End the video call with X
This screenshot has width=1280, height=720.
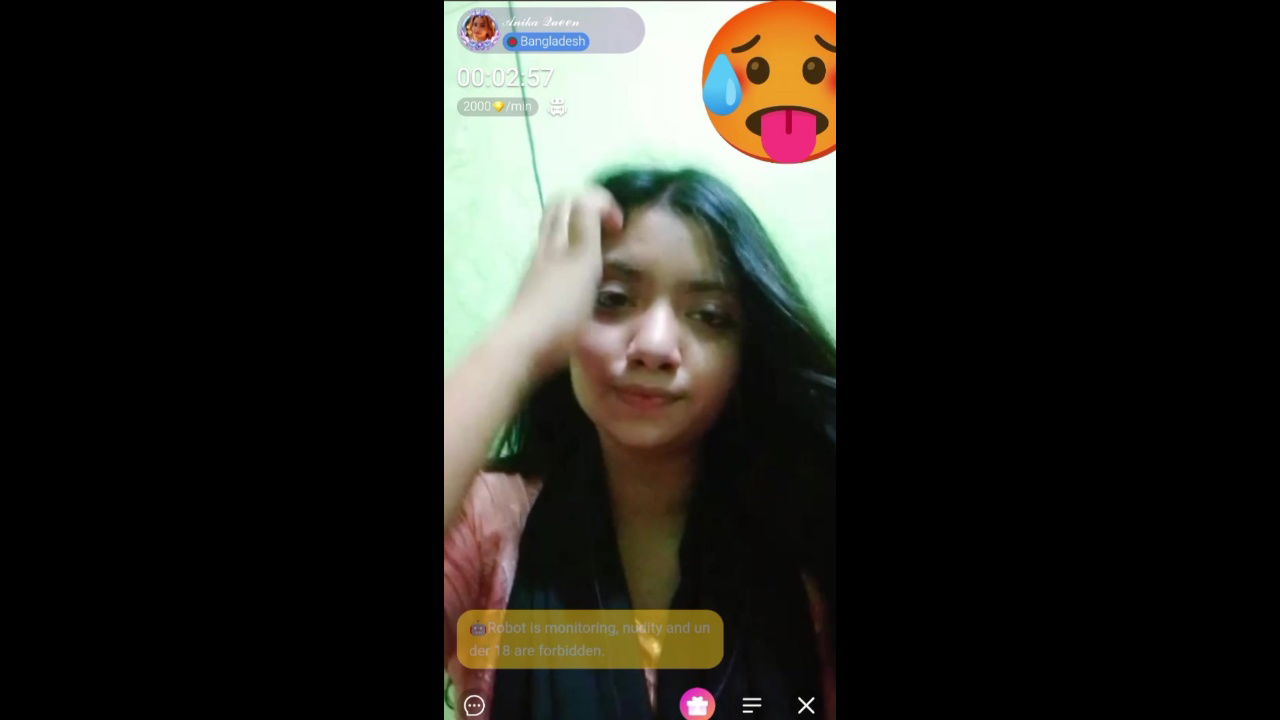(x=806, y=706)
